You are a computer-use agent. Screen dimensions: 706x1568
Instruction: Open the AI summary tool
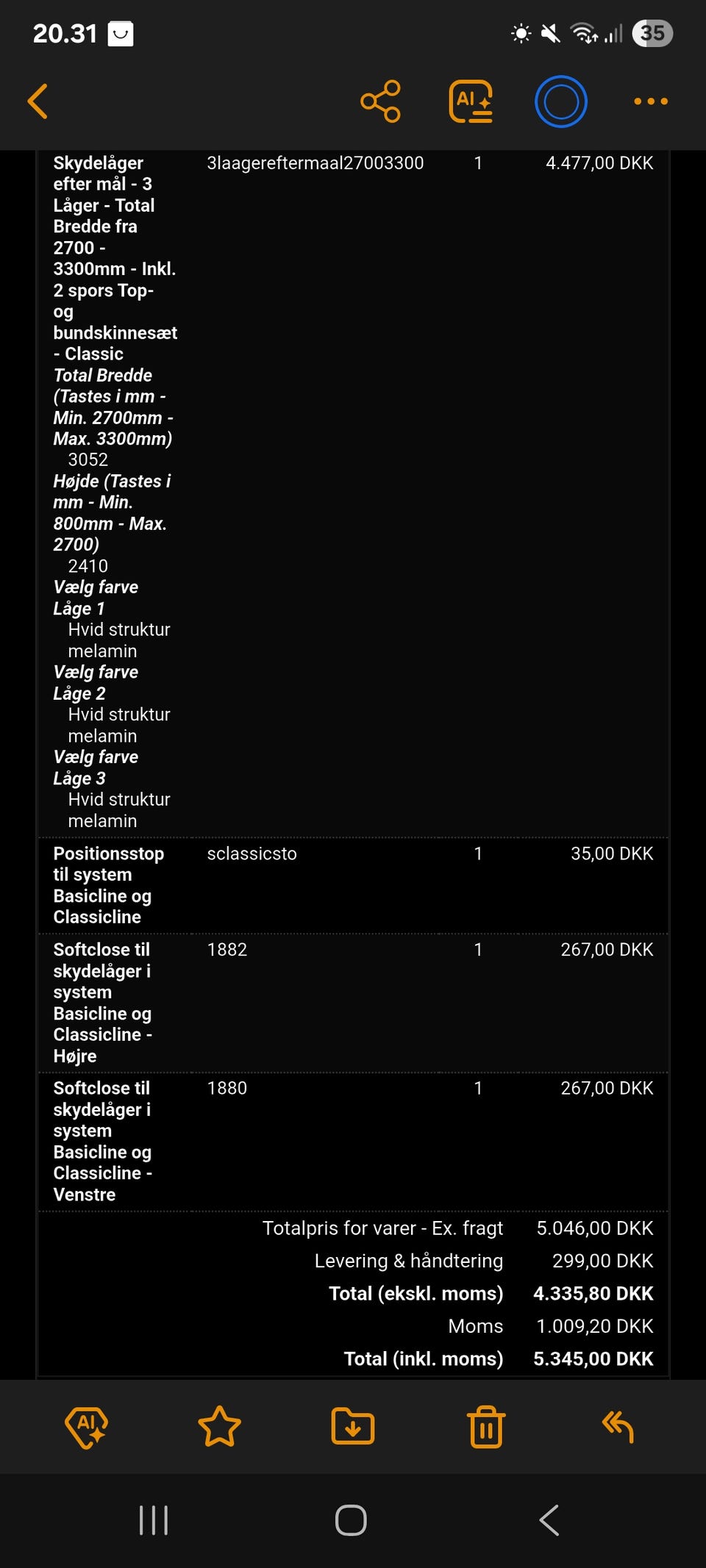471,101
